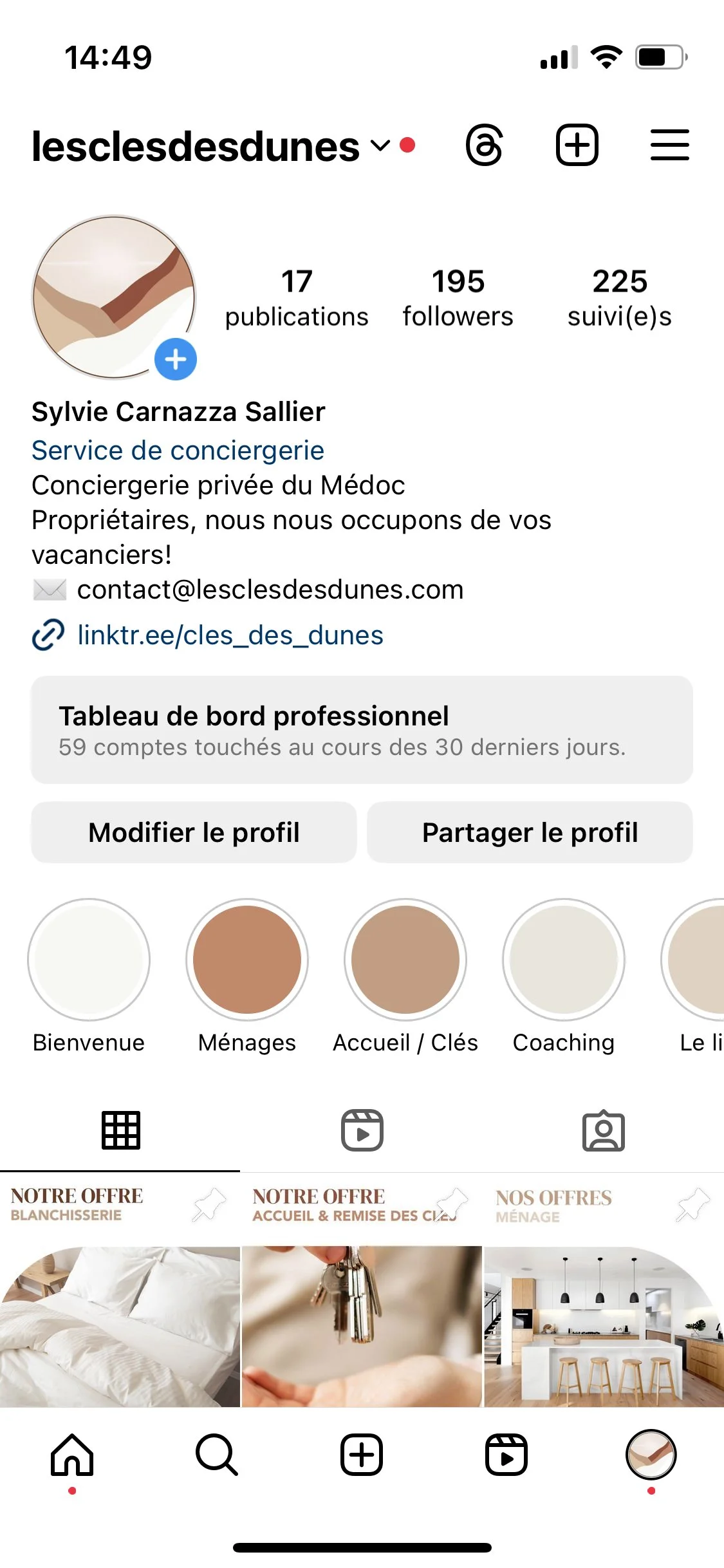Open the Coaching story highlight
This screenshot has width=724, height=1568.
[564, 960]
